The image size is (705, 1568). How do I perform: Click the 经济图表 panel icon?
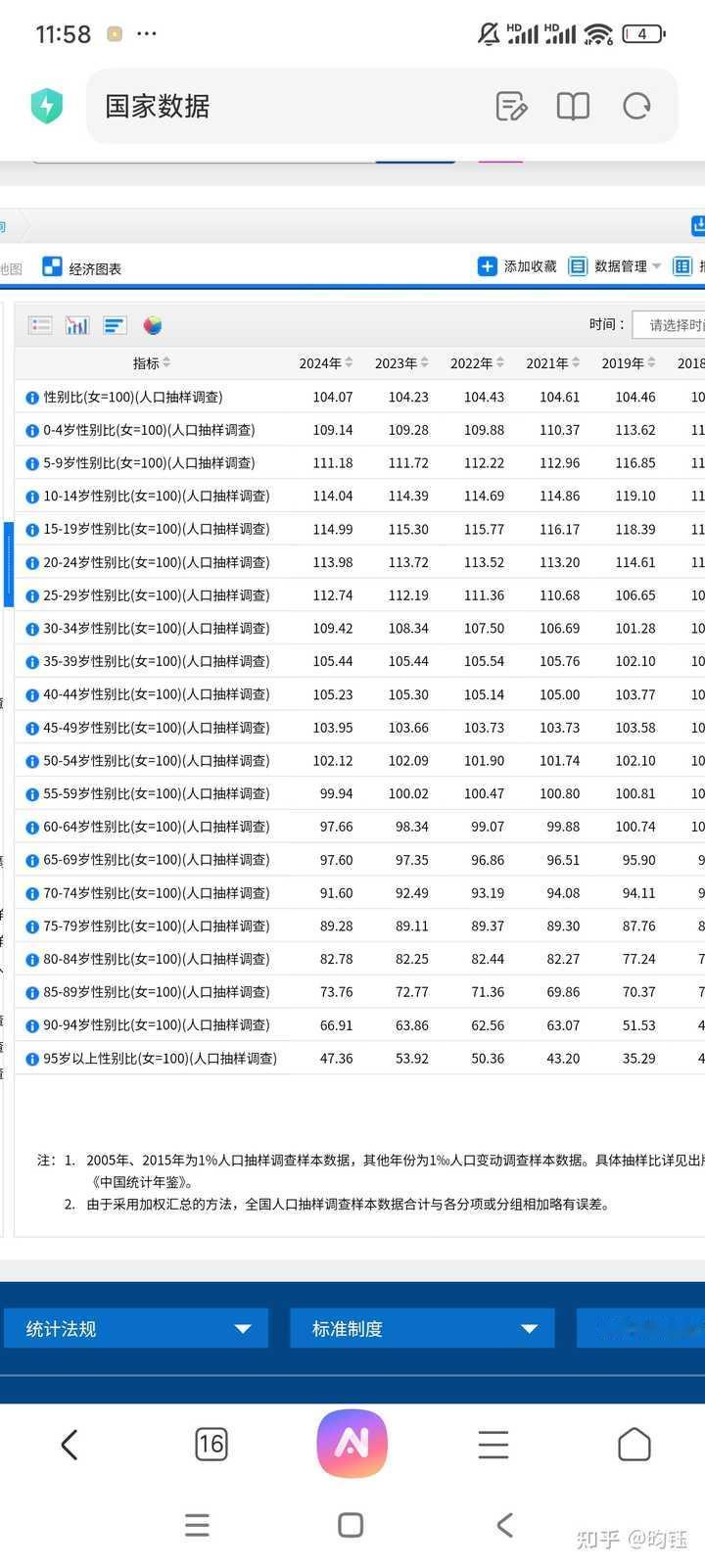pos(52,266)
